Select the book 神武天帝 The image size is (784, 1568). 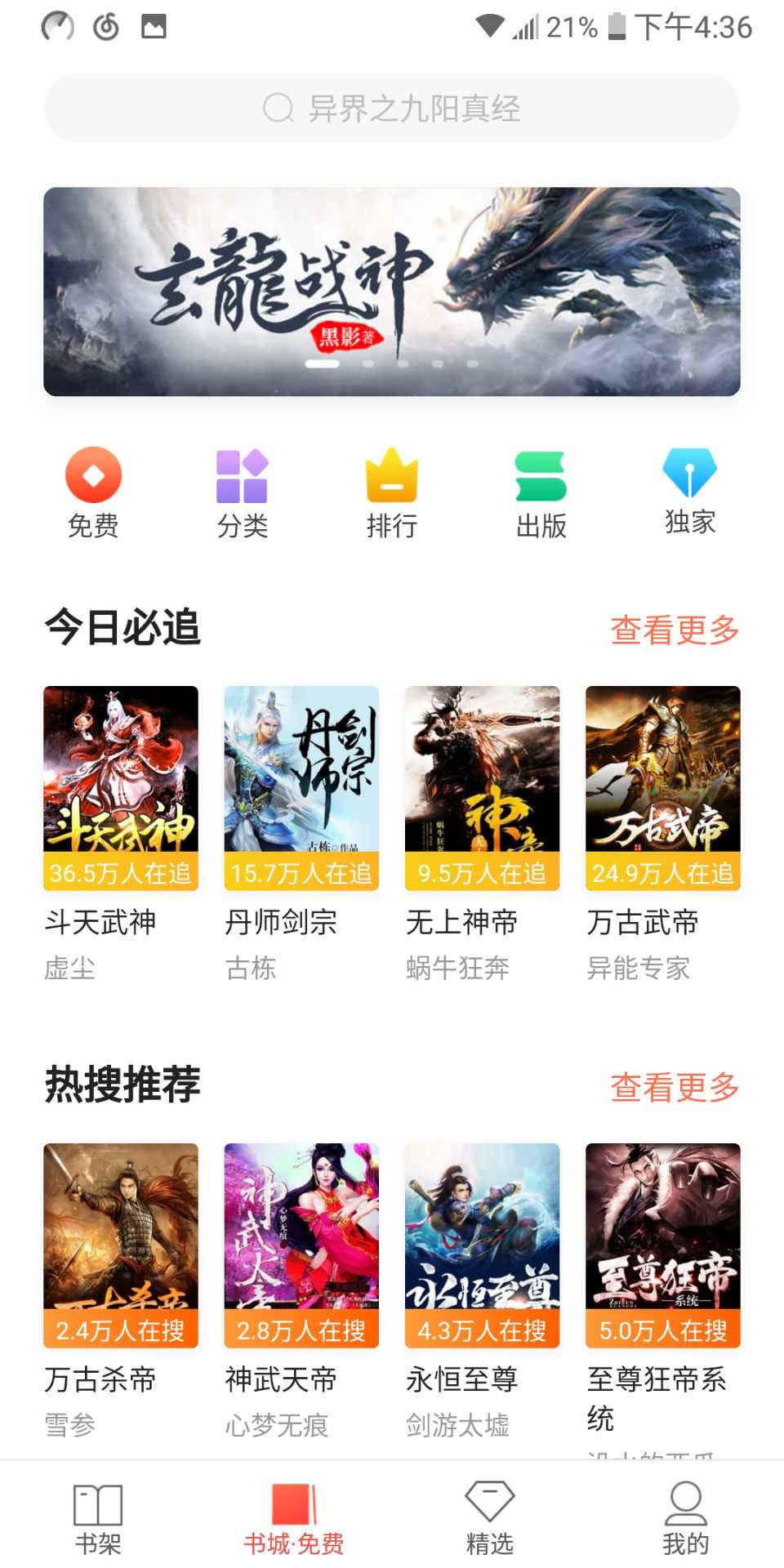[x=301, y=1245]
